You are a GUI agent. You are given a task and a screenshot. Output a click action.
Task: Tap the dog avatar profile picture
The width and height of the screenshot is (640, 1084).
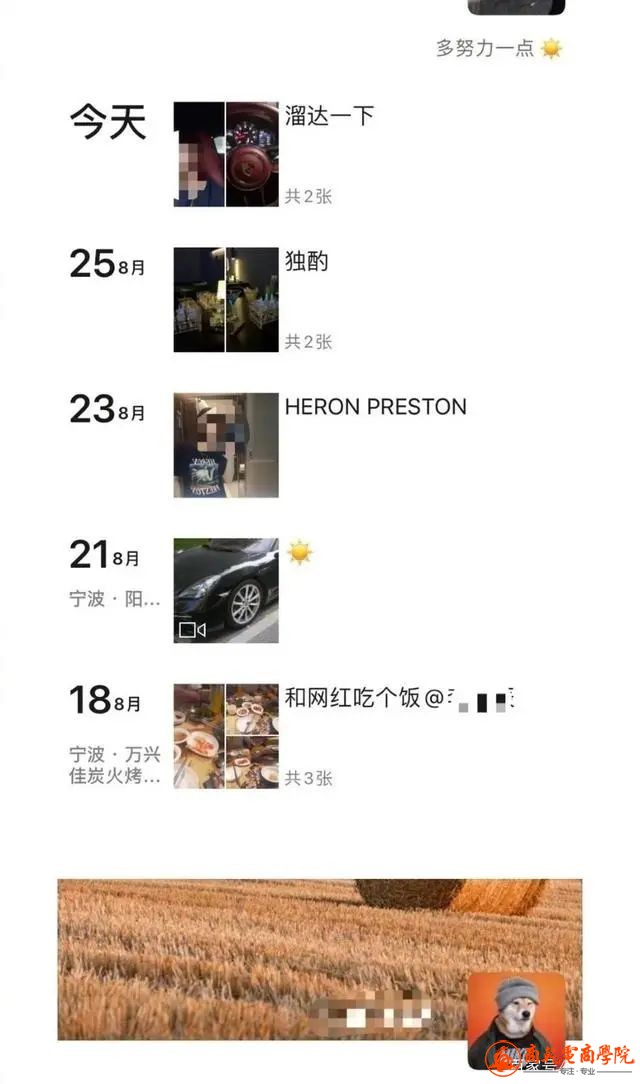click(516, 1018)
